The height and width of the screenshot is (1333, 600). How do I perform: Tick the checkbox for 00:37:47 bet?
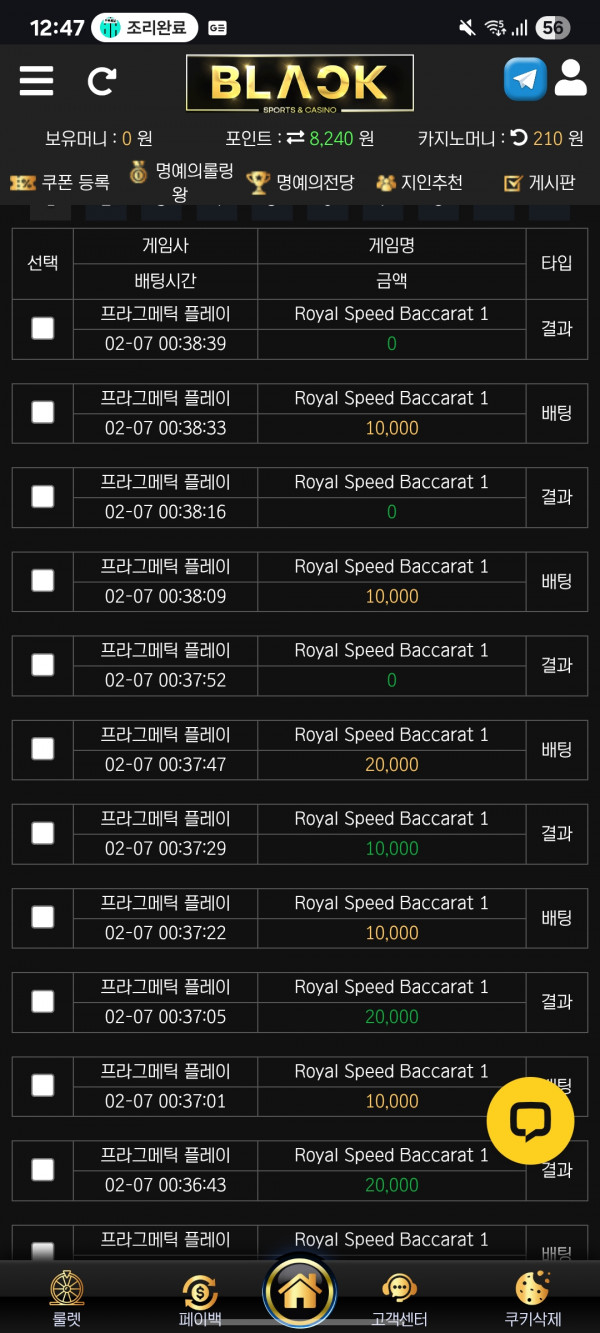pos(43,749)
